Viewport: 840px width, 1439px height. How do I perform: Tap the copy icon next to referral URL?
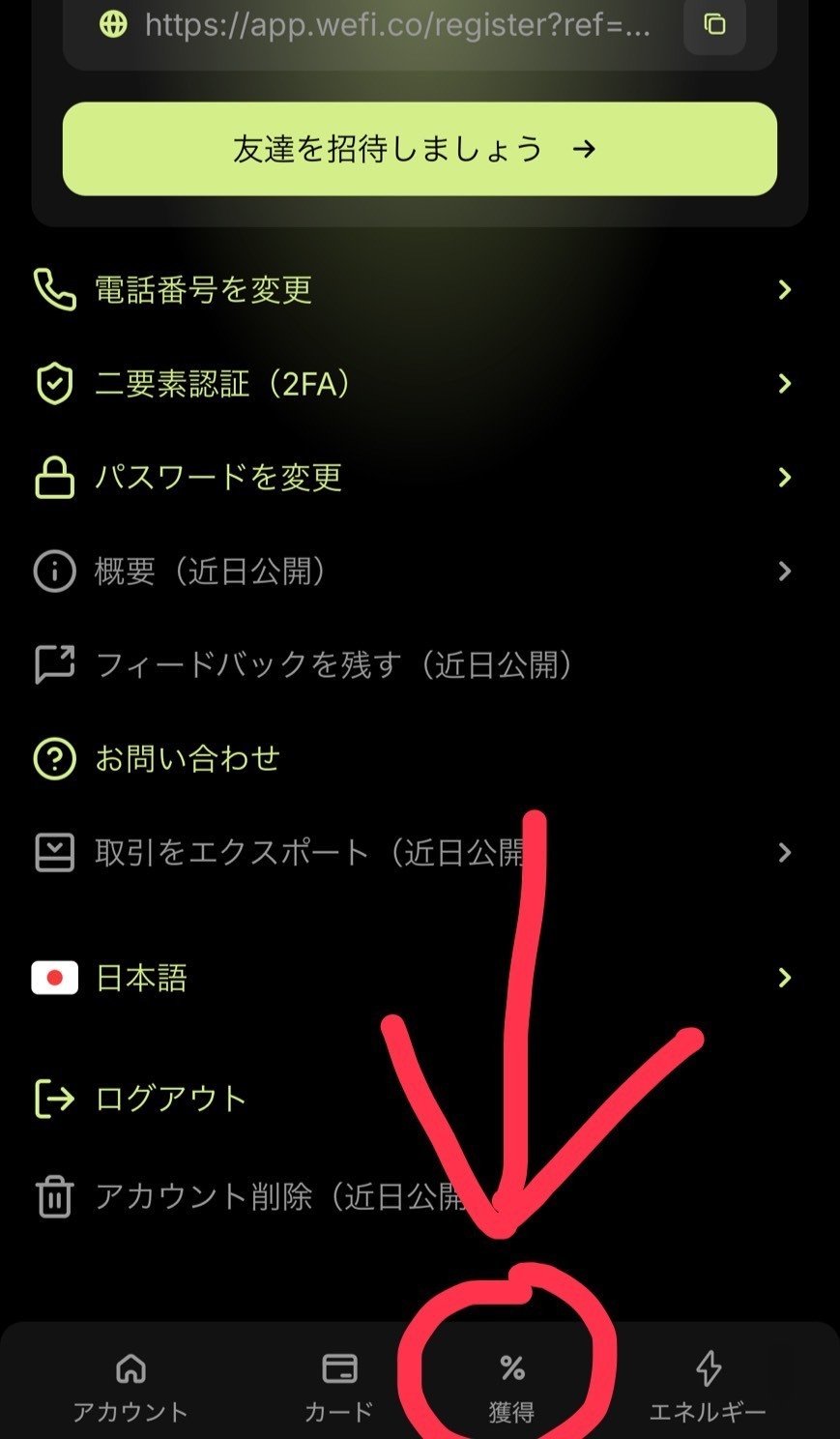pyautogui.click(x=714, y=27)
